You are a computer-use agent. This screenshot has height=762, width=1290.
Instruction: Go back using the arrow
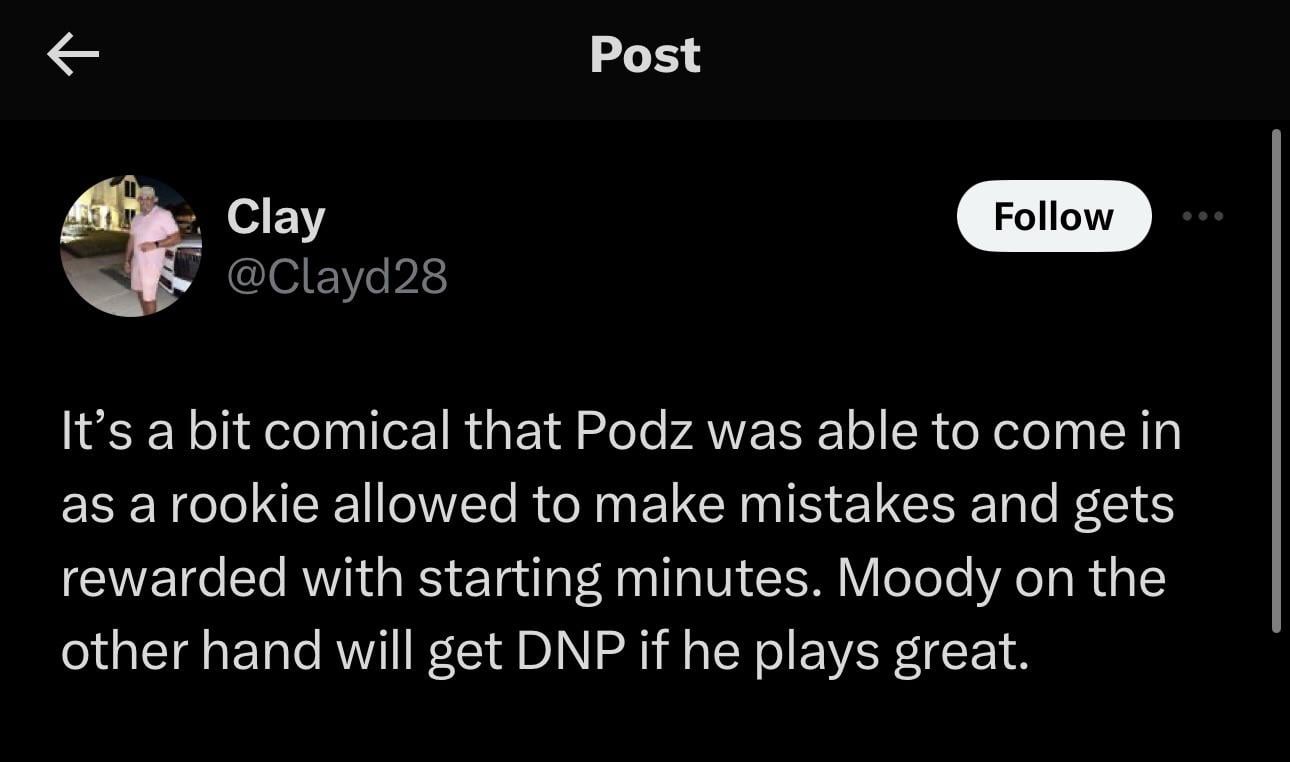[73, 56]
